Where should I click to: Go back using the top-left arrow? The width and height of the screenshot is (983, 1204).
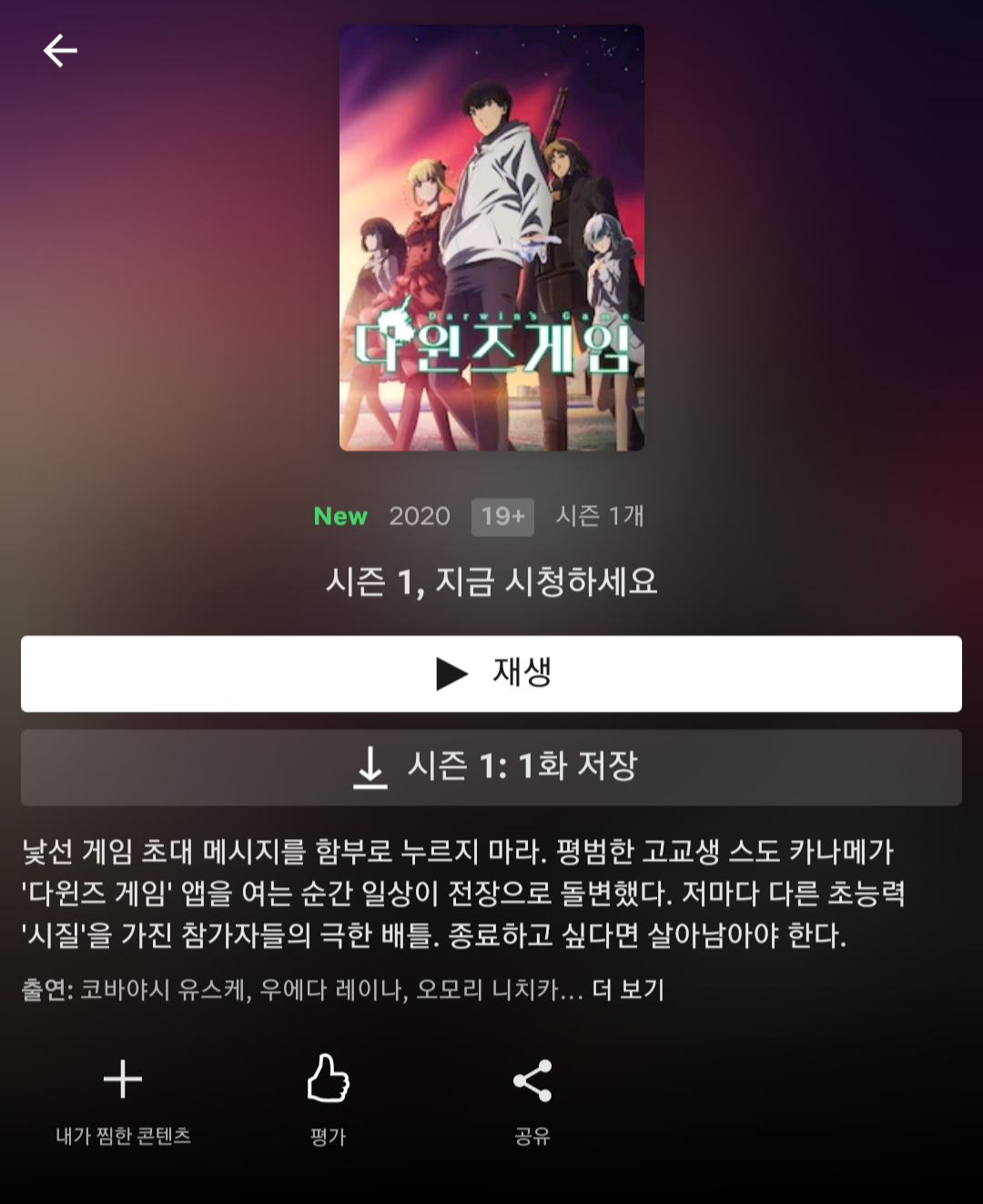coord(60,51)
